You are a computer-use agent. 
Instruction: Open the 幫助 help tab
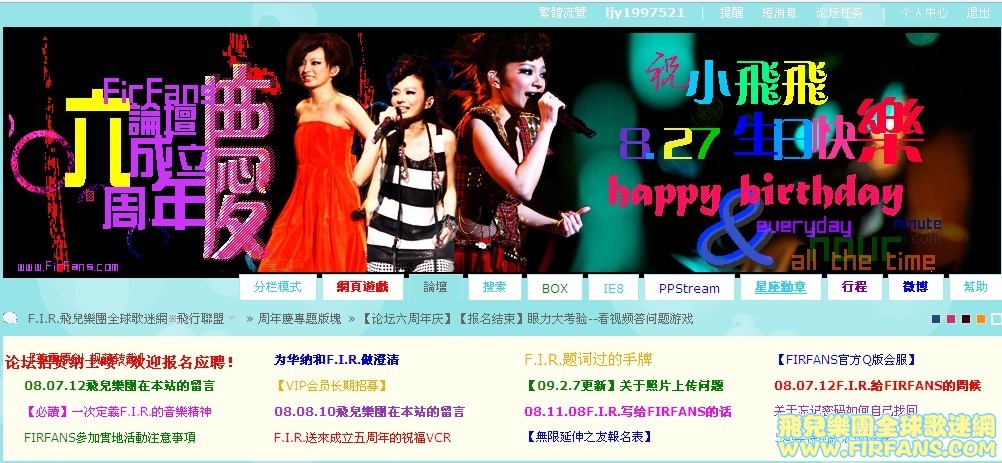[x=975, y=287]
